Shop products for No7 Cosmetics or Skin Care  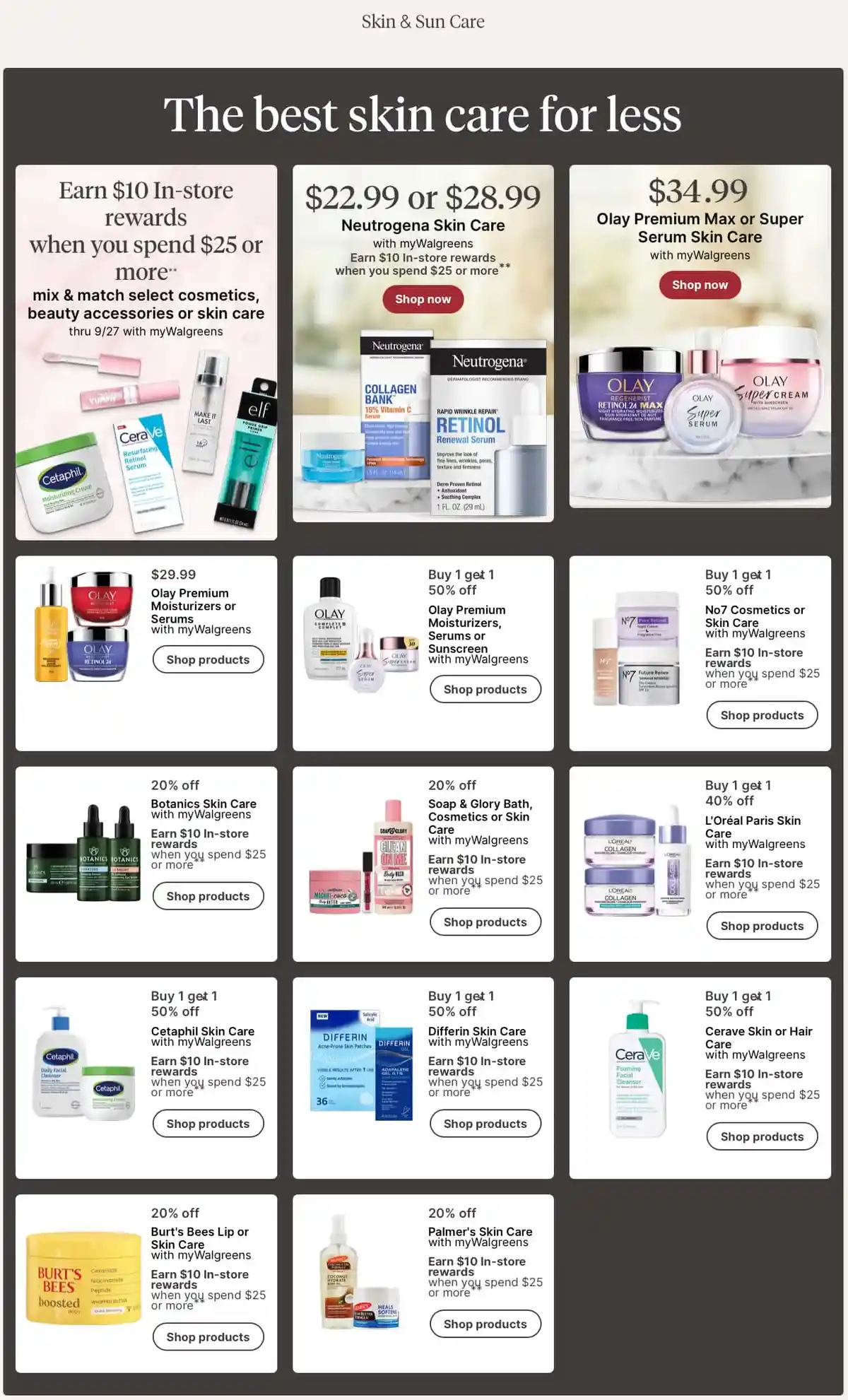(762, 715)
